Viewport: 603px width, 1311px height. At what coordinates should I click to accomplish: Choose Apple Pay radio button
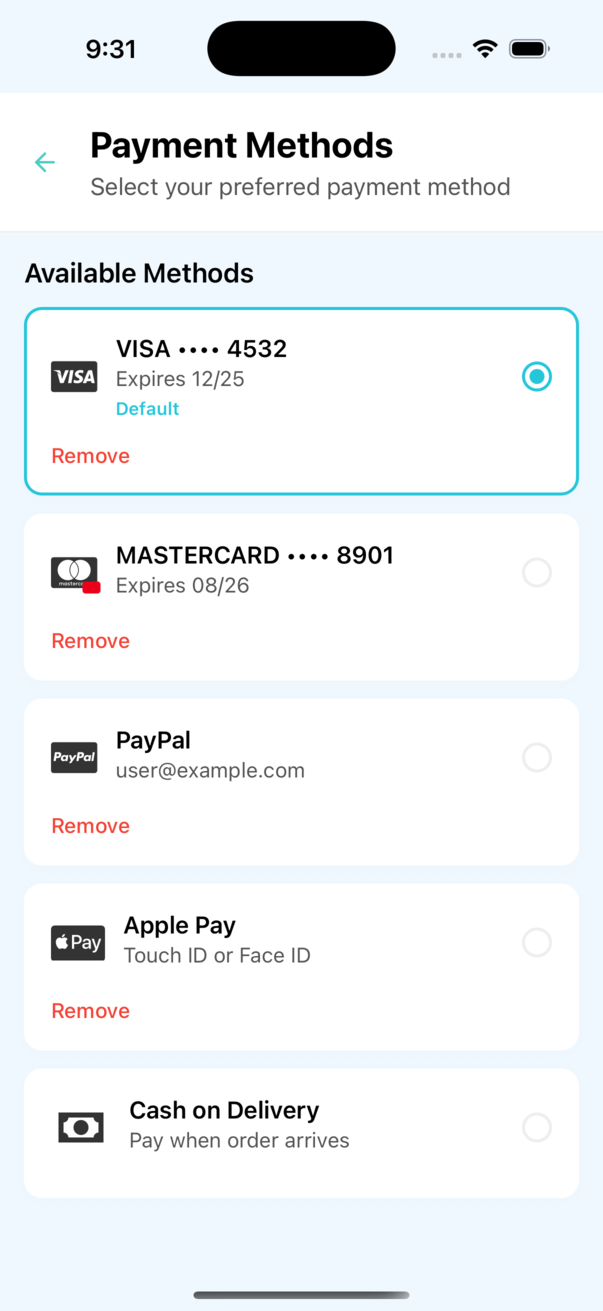pyautogui.click(x=537, y=943)
